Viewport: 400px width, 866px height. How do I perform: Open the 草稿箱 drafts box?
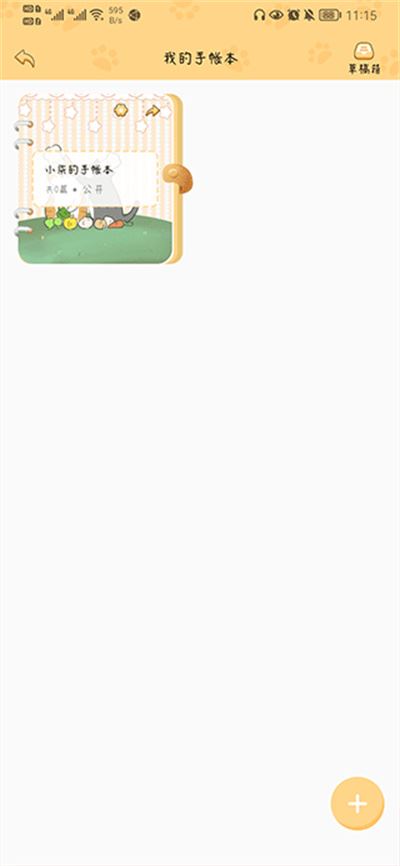pos(364,59)
